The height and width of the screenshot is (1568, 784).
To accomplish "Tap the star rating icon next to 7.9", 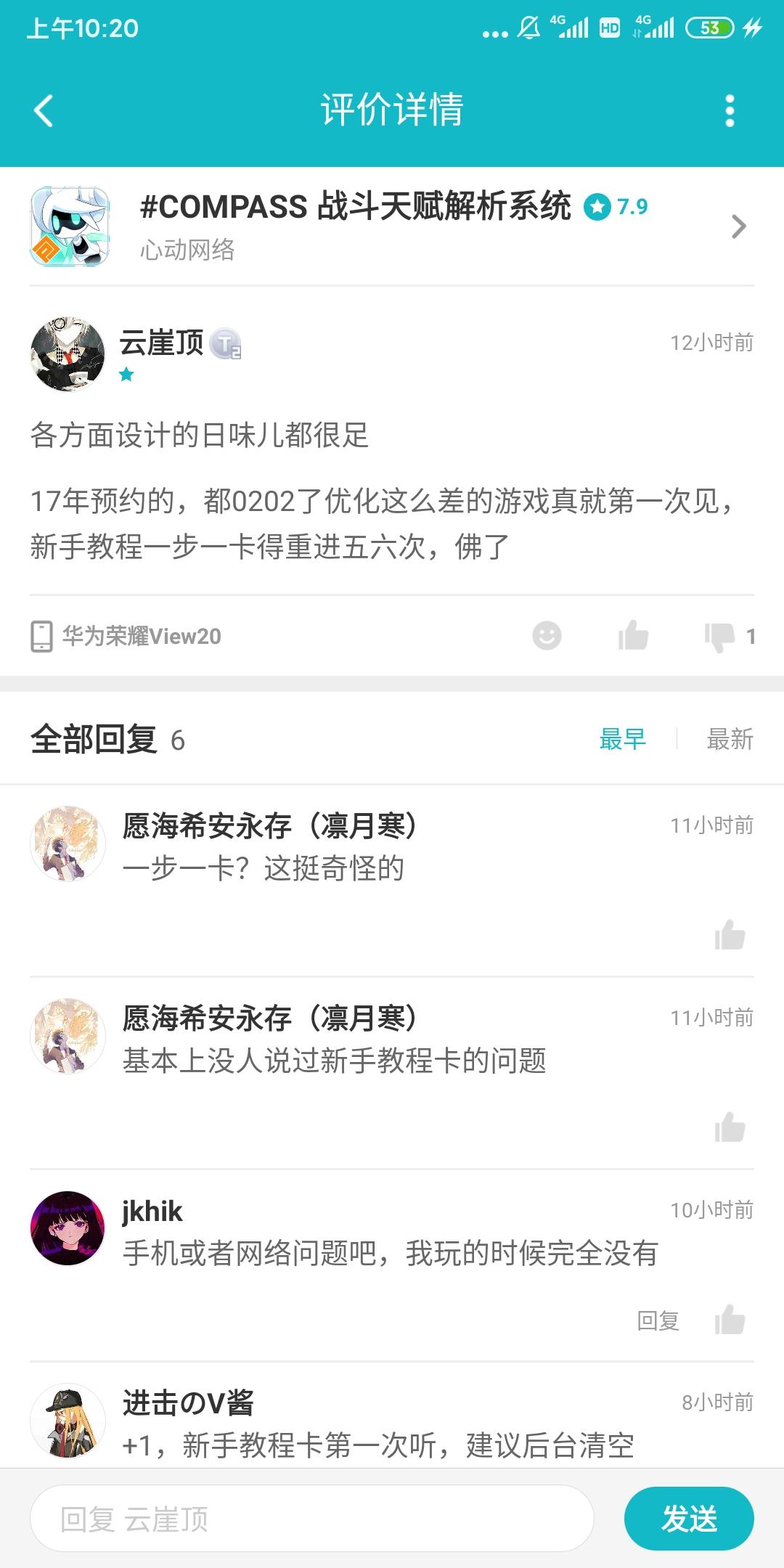I will click(x=597, y=207).
